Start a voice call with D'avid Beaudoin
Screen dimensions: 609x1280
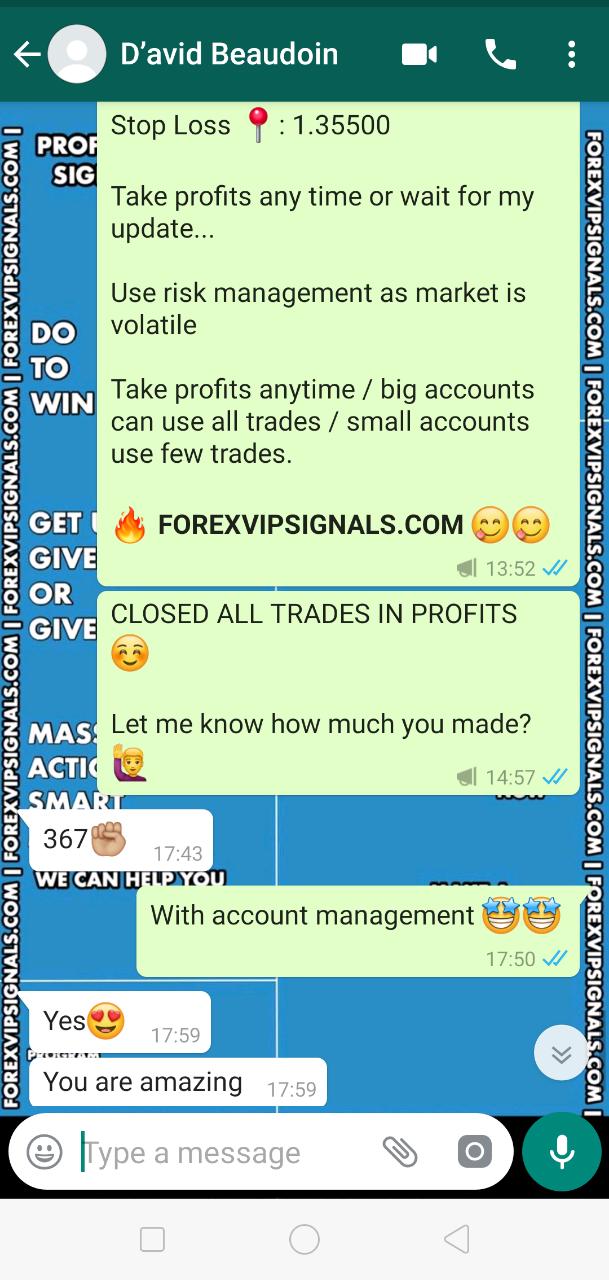coord(500,54)
